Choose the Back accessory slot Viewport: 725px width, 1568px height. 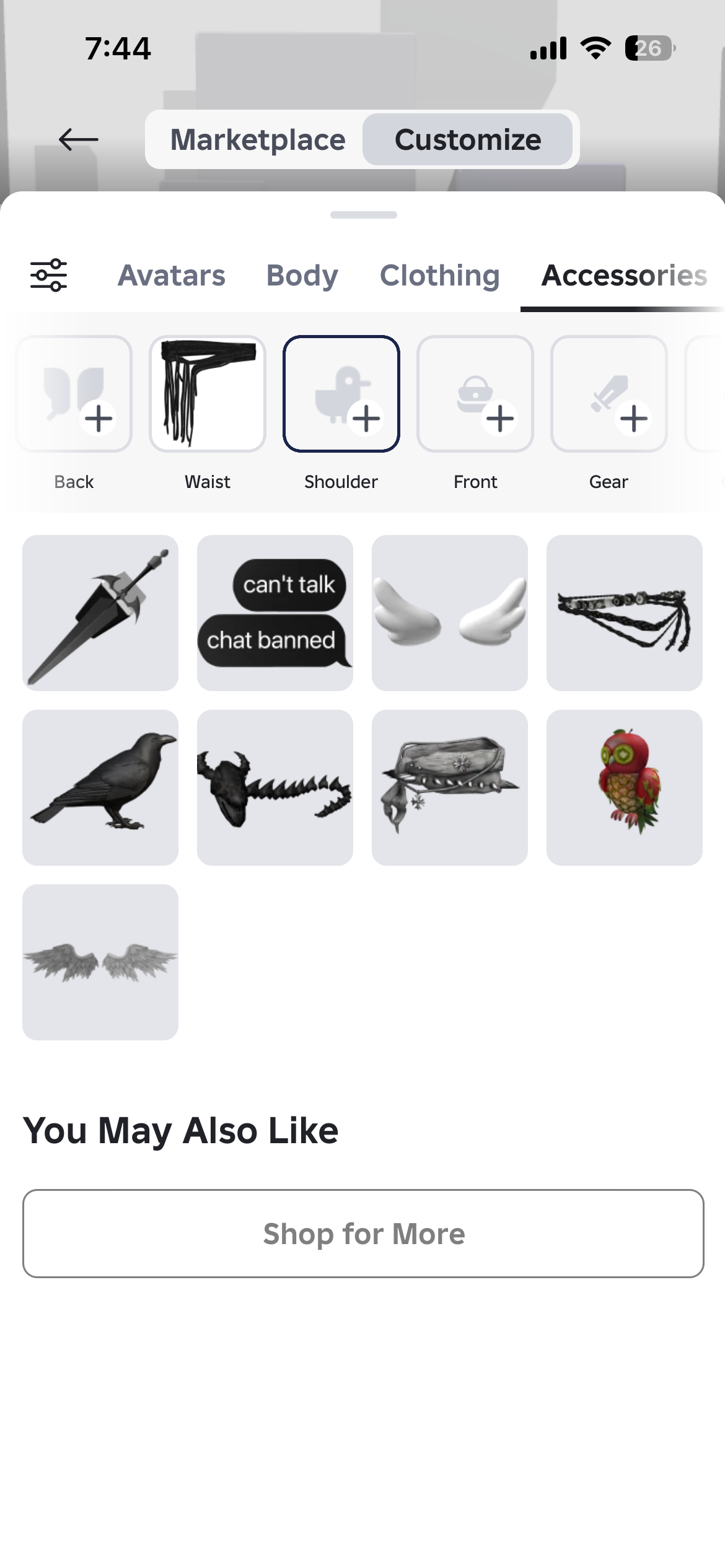pyautogui.click(x=74, y=394)
